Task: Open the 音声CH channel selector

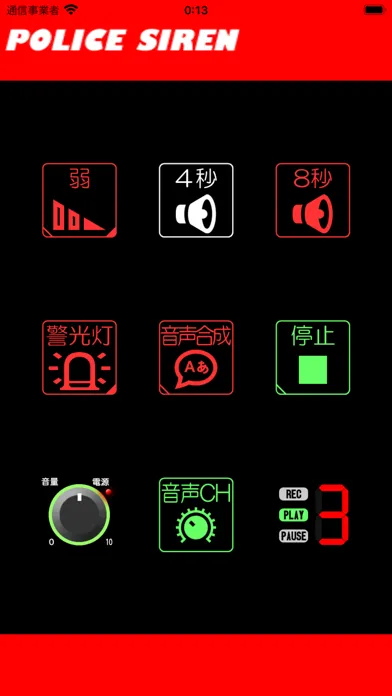Action: click(x=196, y=515)
